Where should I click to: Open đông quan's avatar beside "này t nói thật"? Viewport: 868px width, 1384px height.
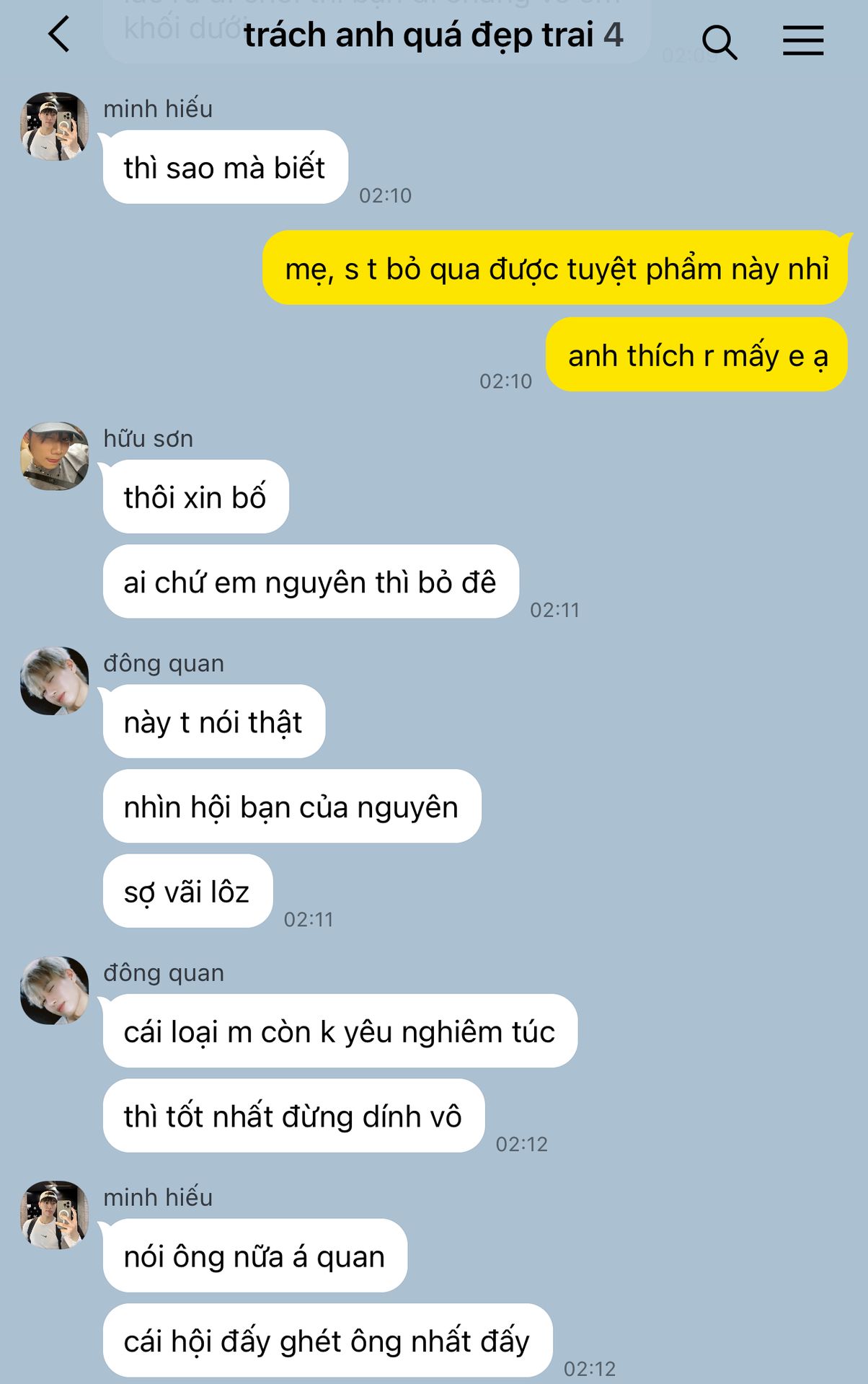(x=54, y=681)
